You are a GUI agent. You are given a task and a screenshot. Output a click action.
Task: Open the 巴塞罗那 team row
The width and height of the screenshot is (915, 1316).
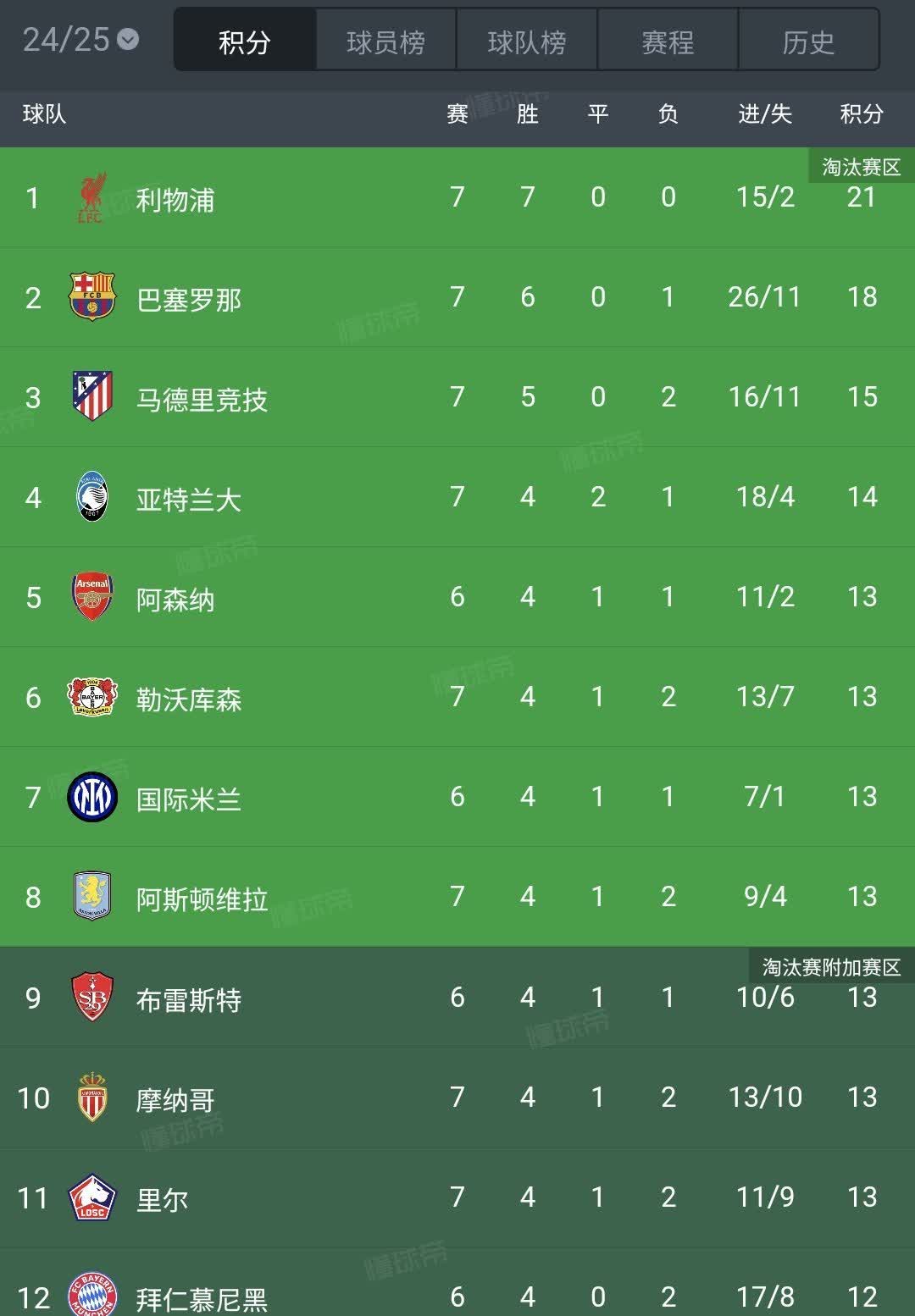[x=189, y=299]
